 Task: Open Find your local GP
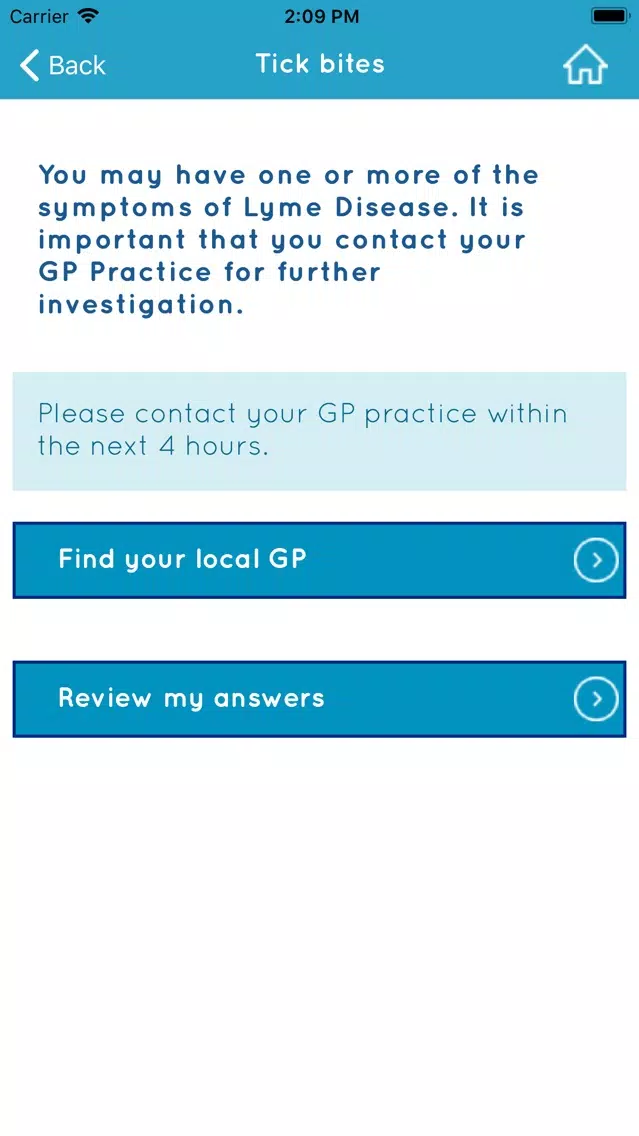pyautogui.click(x=320, y=560)
